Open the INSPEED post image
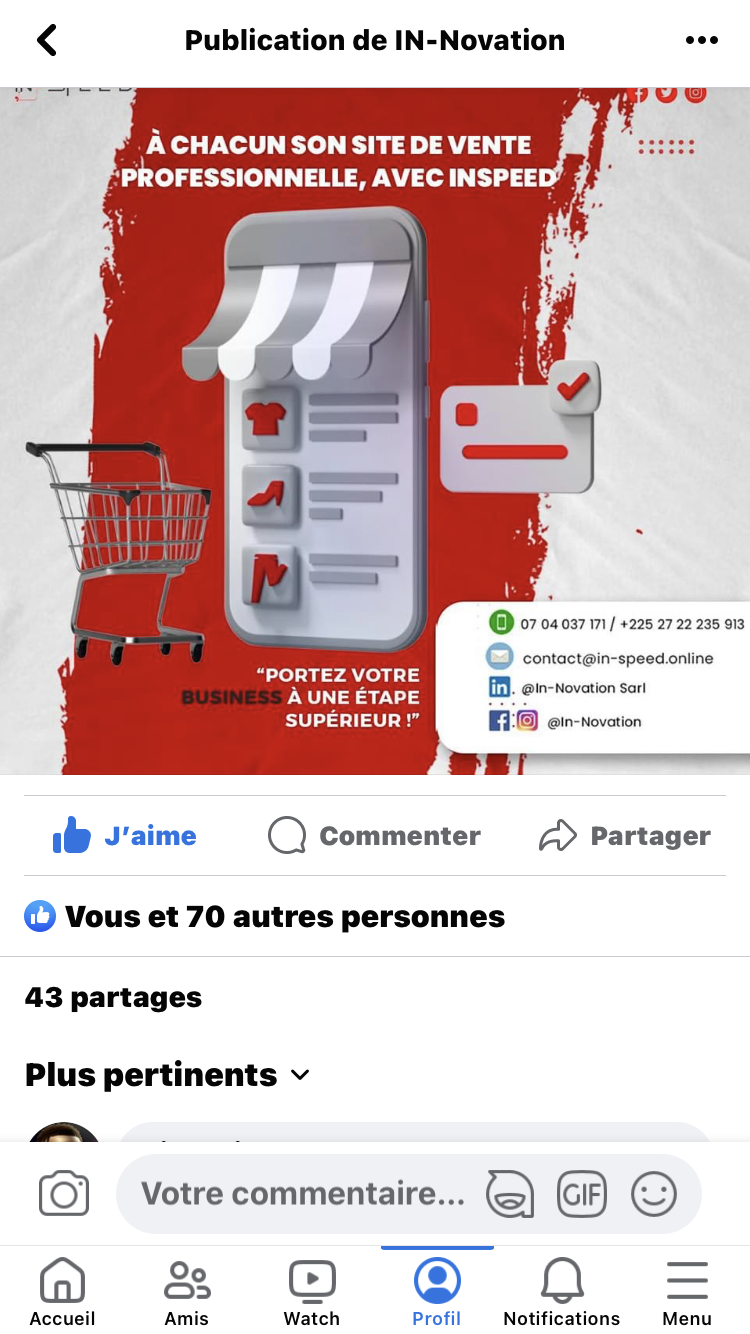The height and width of the screenshot is (1334, 750). point(375,430)
